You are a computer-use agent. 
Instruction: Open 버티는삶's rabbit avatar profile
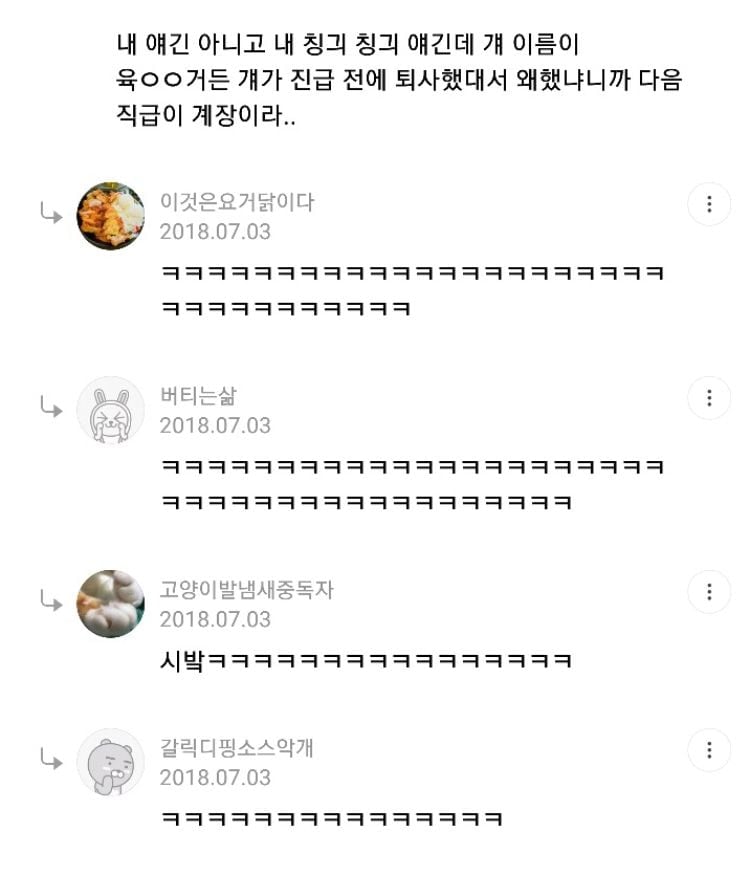pos(111,410)
